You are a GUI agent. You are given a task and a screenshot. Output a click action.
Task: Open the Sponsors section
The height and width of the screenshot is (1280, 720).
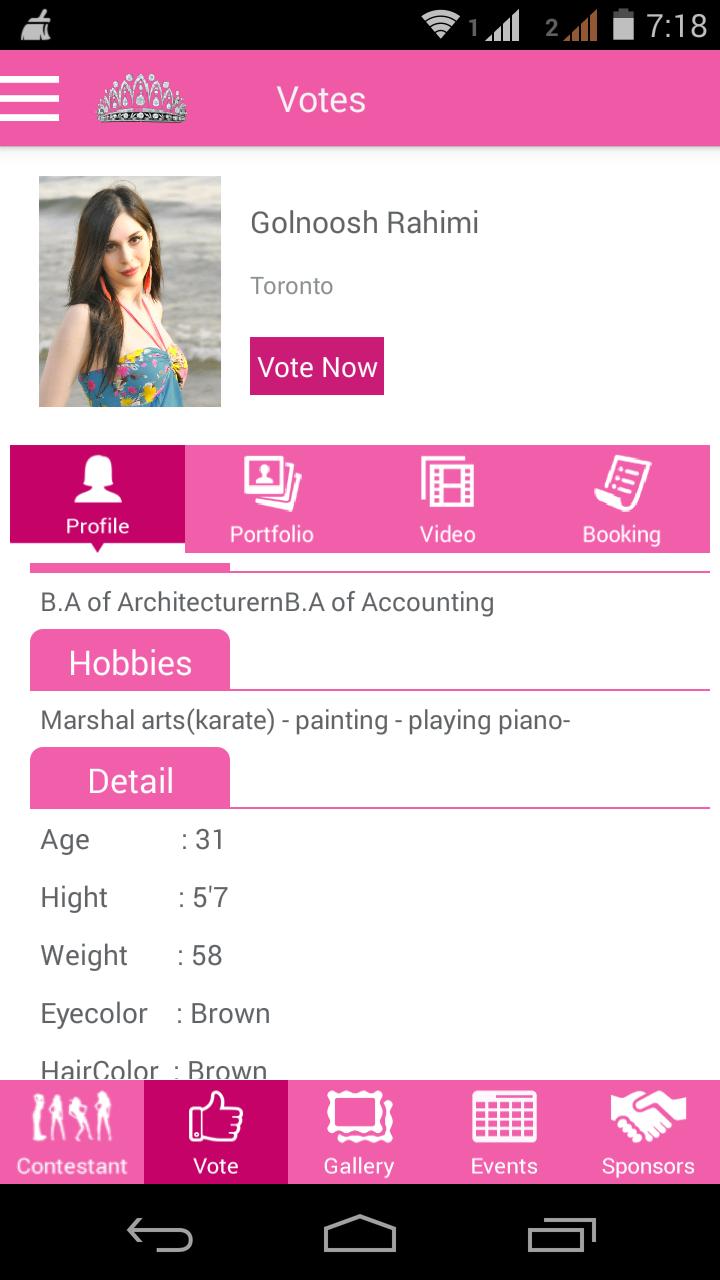point(648,1132)
